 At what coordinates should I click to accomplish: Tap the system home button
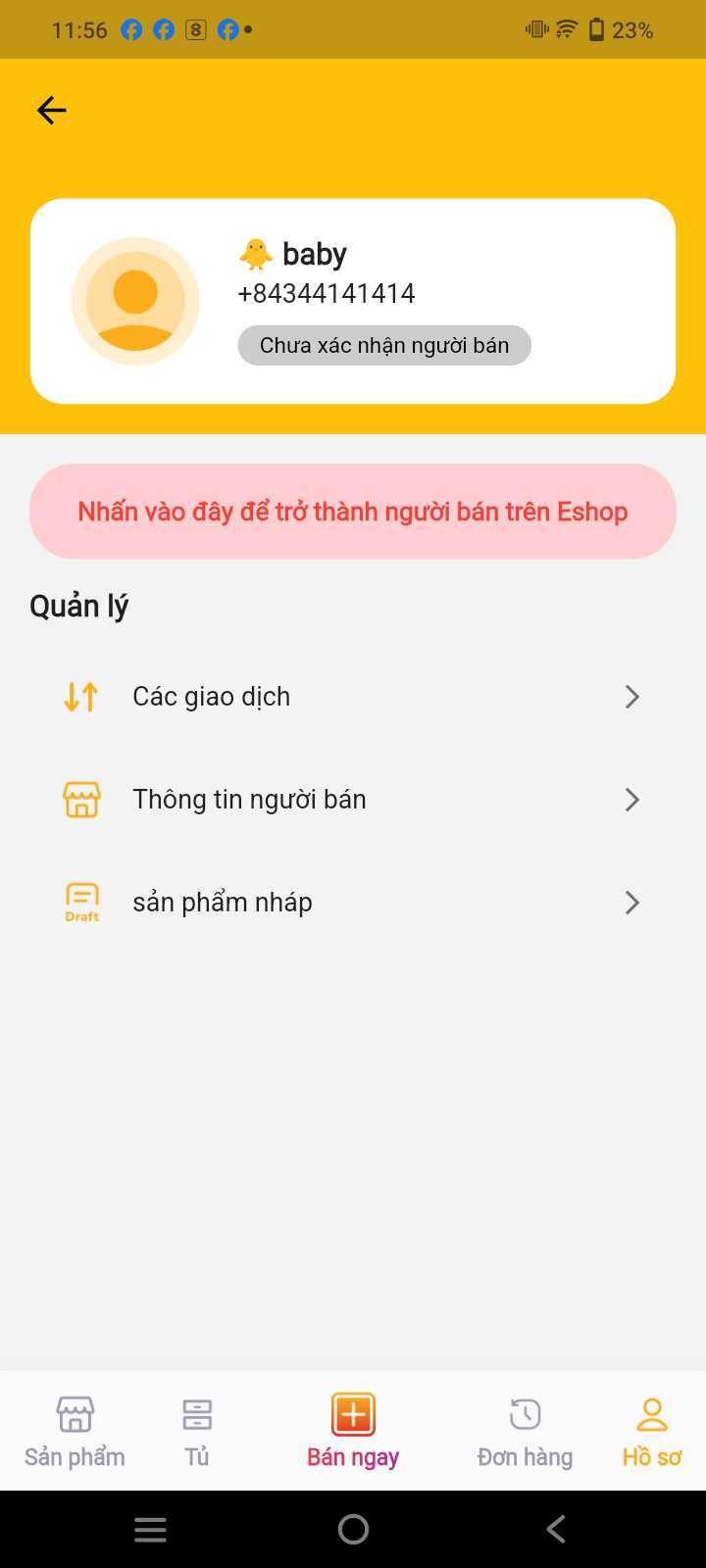coord(353,1529)
